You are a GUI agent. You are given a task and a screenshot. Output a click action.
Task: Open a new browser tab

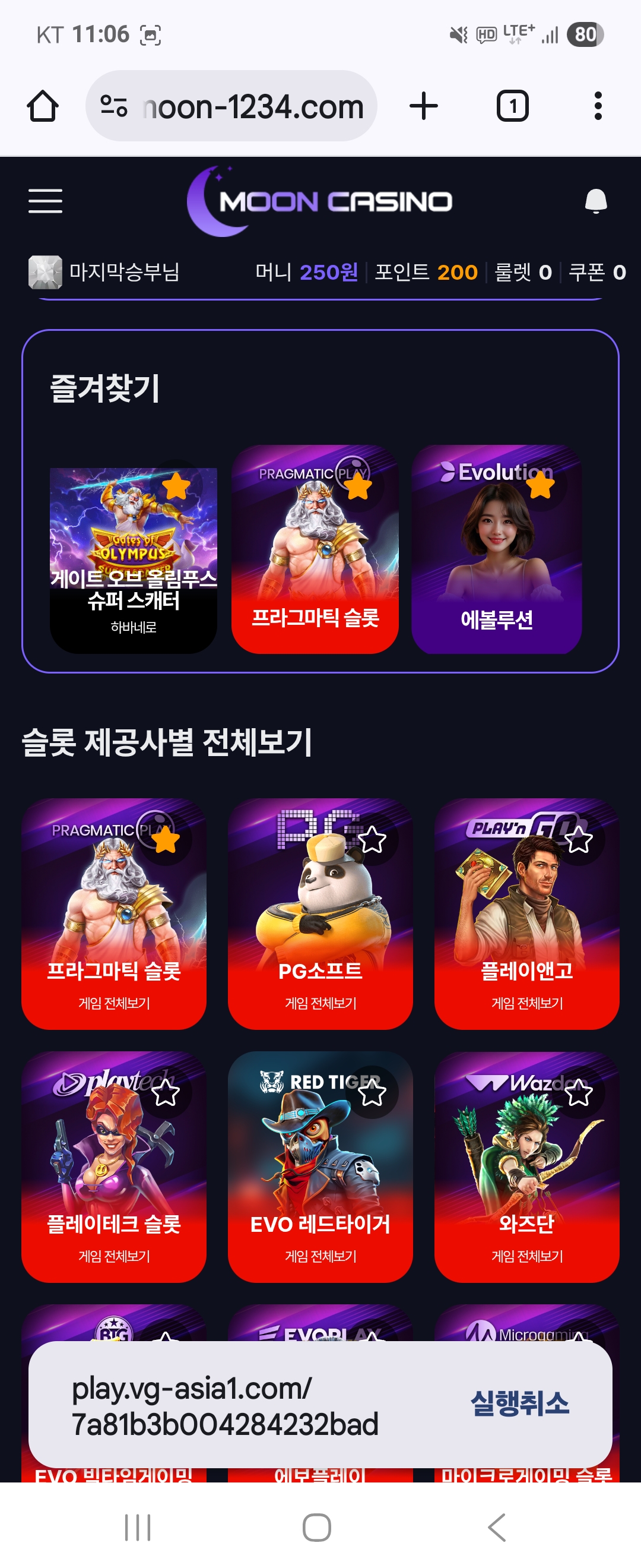pos(424,106)
